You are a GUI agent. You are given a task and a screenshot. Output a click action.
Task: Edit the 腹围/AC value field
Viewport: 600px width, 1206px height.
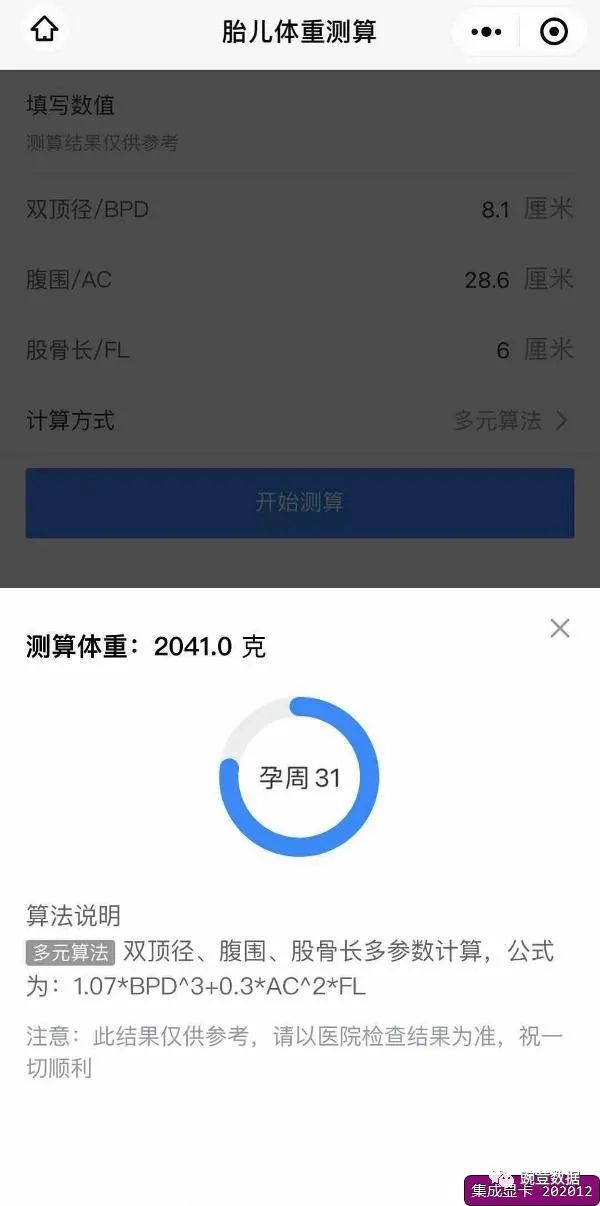pos(487,280)
